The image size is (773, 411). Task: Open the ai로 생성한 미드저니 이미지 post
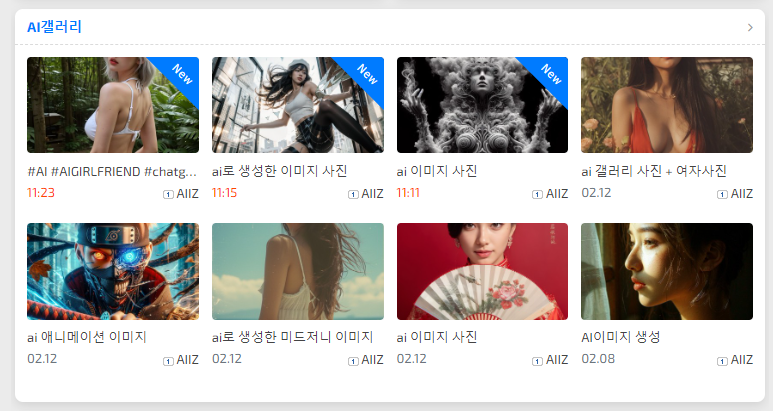click(x=292, y=337)
